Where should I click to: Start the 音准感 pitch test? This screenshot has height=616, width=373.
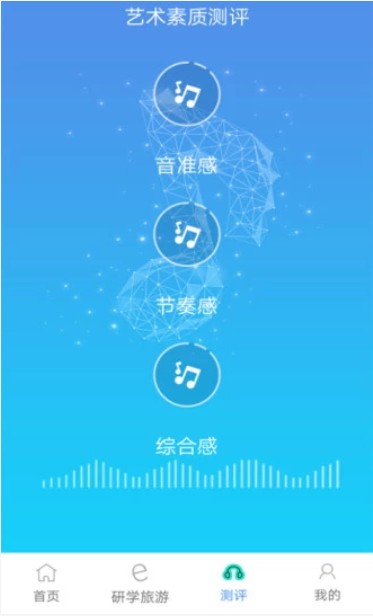click(187, 94)
